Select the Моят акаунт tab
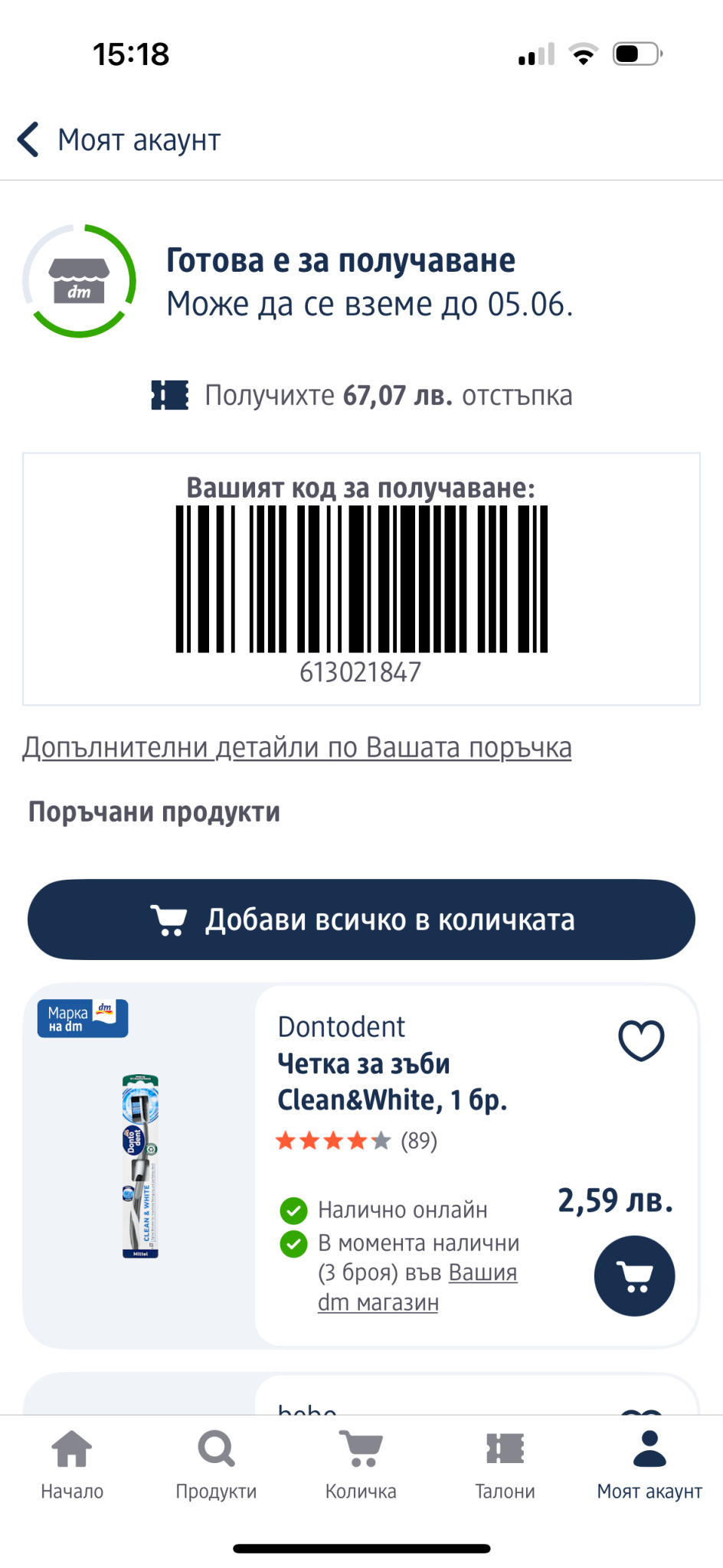This screenshot has width=723, height=1568. coord(649,1464)
